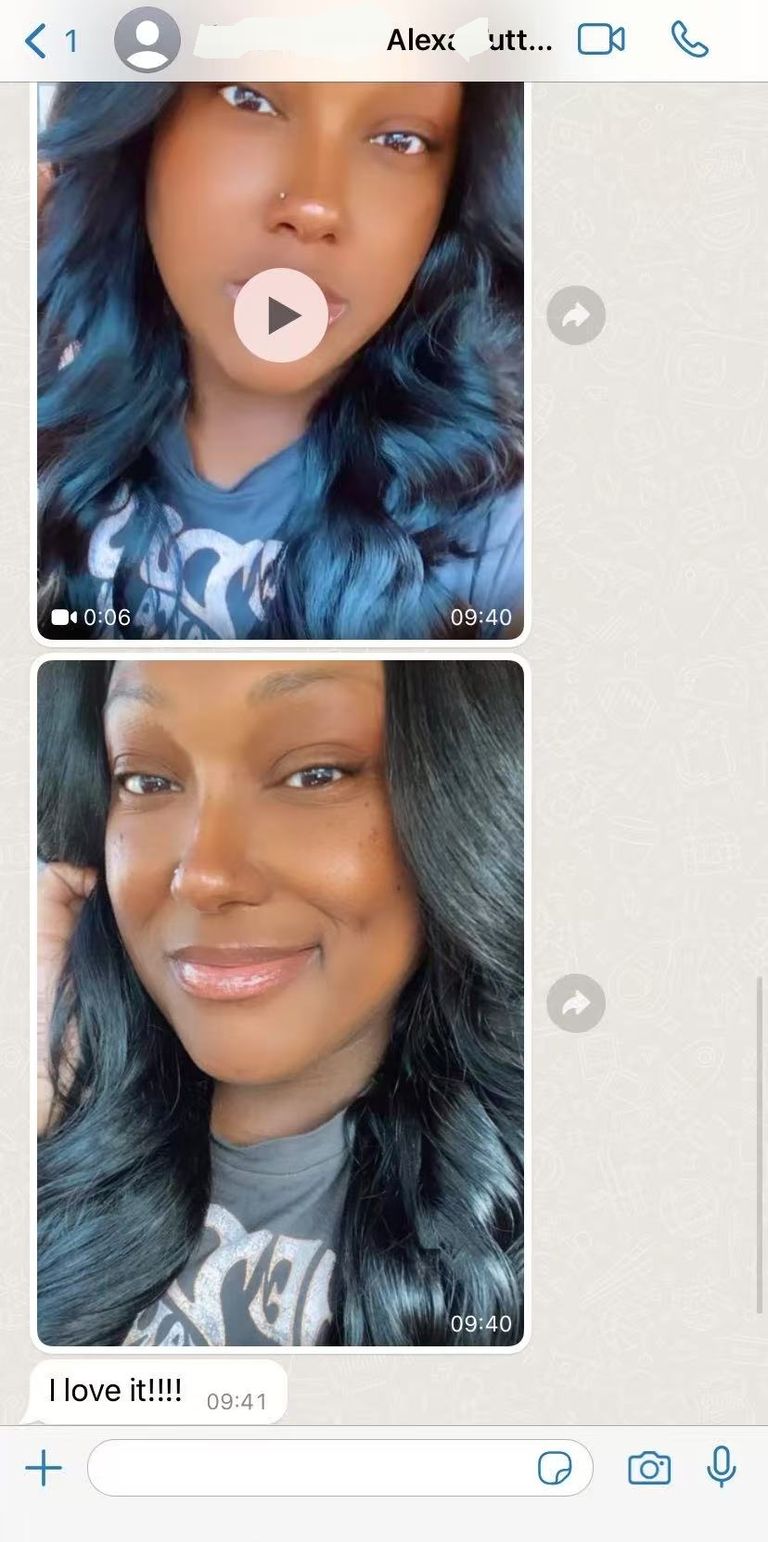Forward the video message

(576, 315)
